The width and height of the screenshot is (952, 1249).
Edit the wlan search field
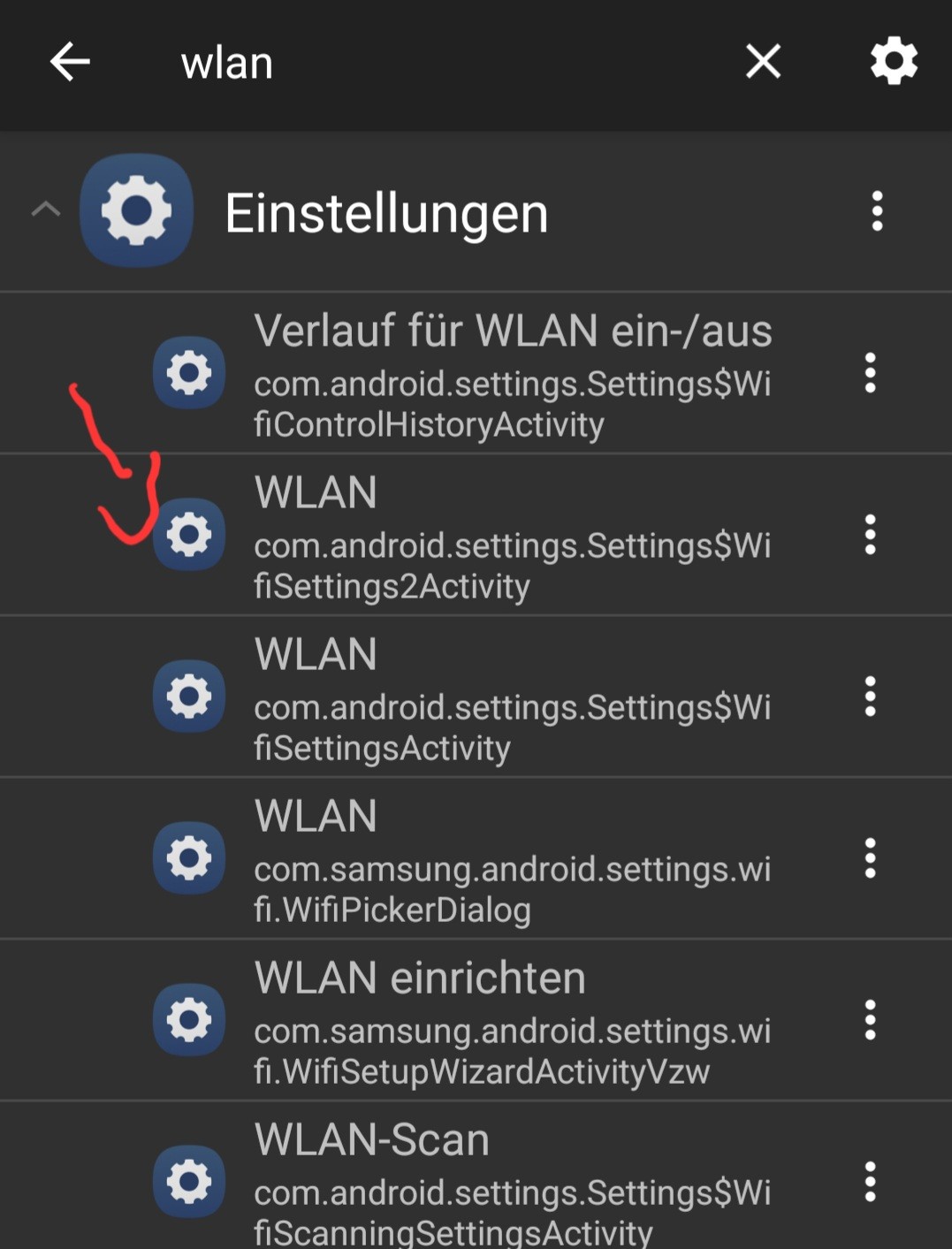tap(442, 64)
